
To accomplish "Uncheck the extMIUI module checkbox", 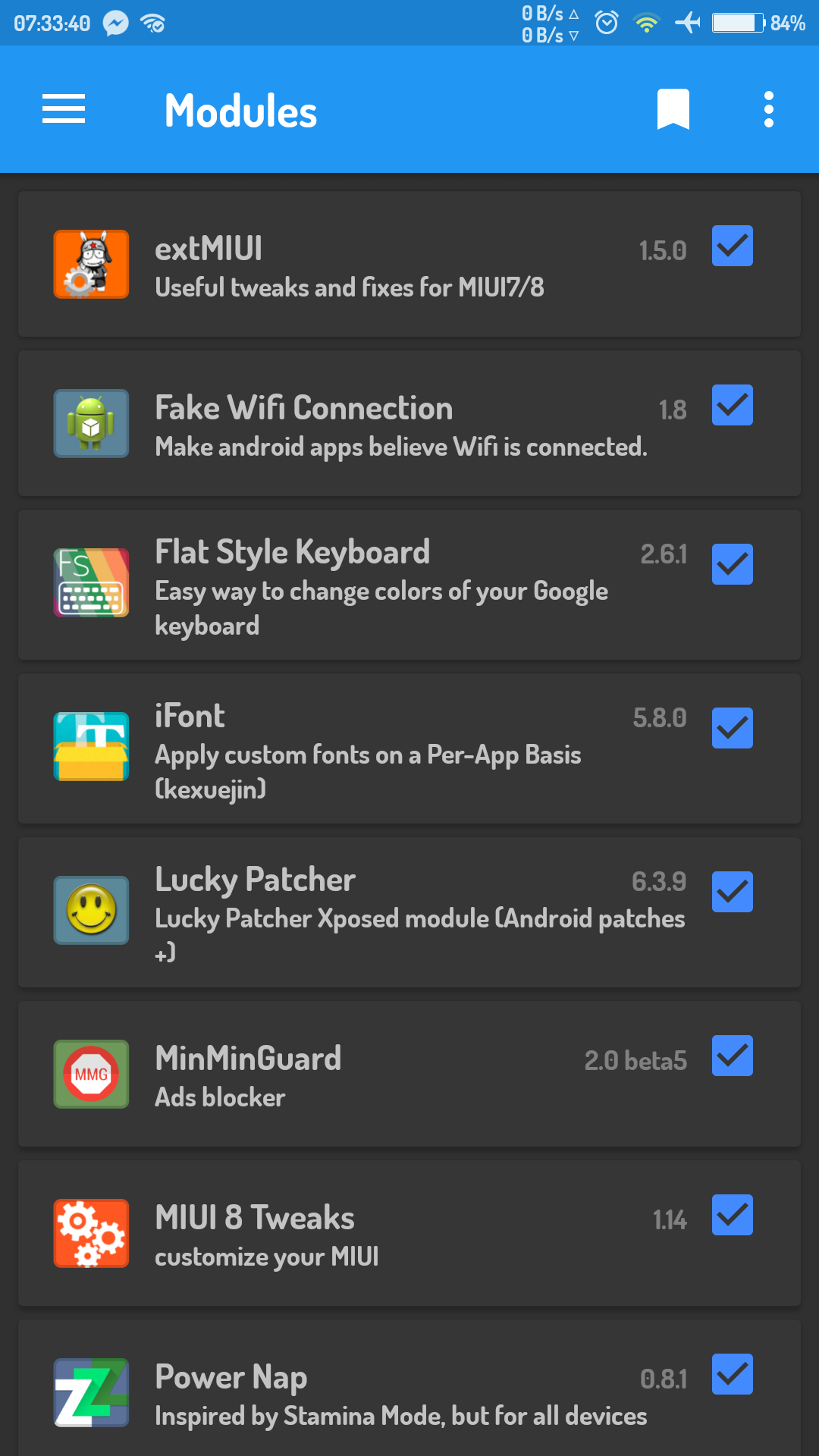I will (733, 246).
